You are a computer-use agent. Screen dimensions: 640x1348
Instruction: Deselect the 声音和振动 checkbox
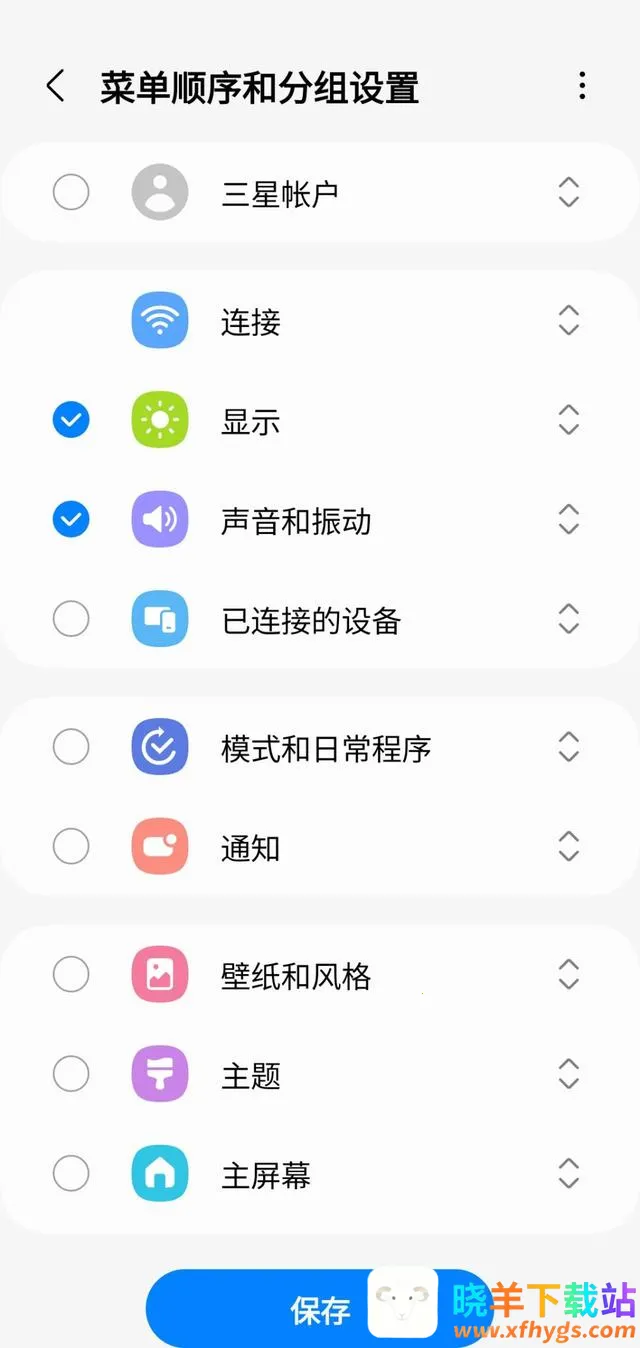(71, 520)
